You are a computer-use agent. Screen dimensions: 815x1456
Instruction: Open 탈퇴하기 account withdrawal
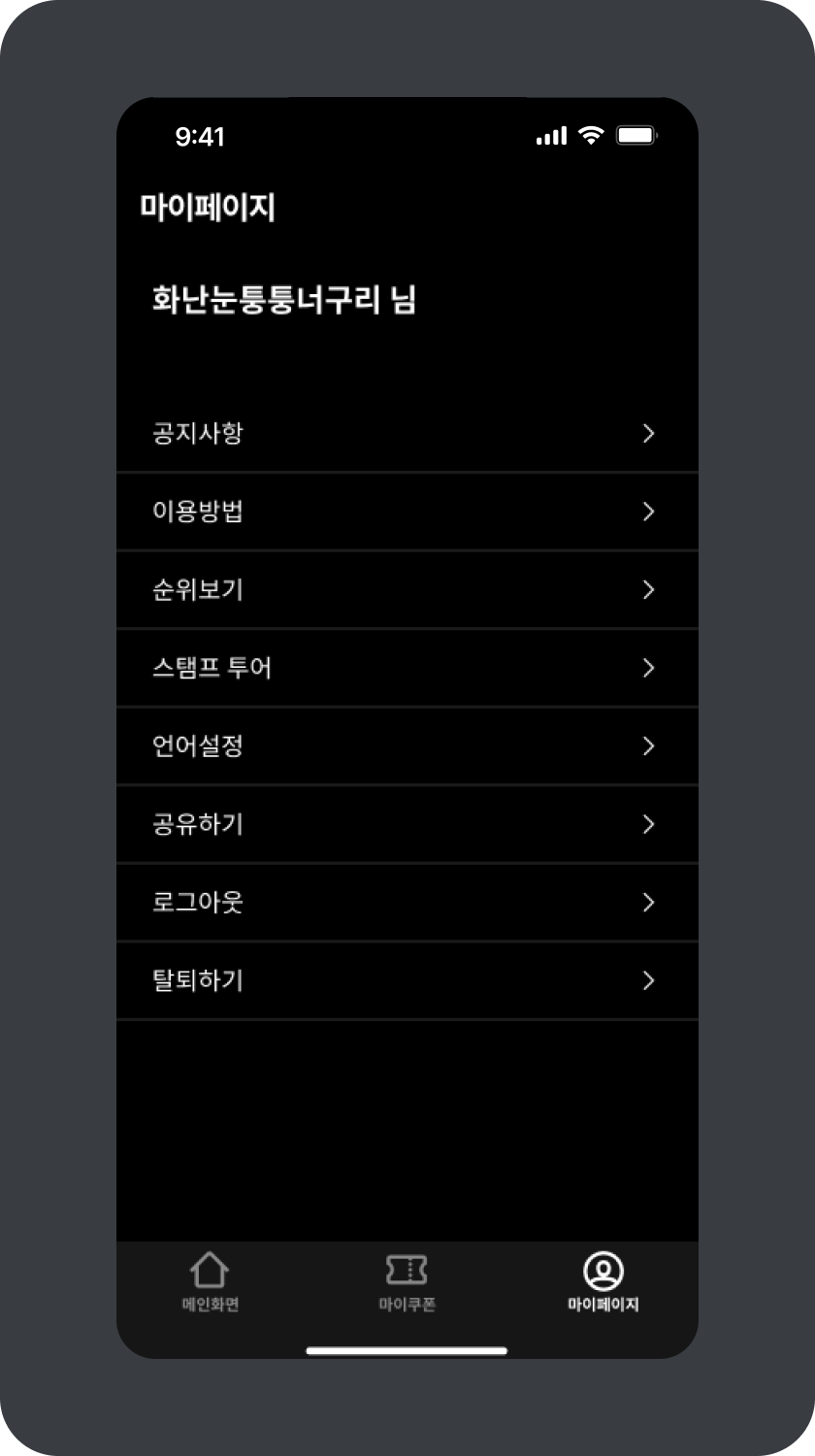[x=406, y=980]
